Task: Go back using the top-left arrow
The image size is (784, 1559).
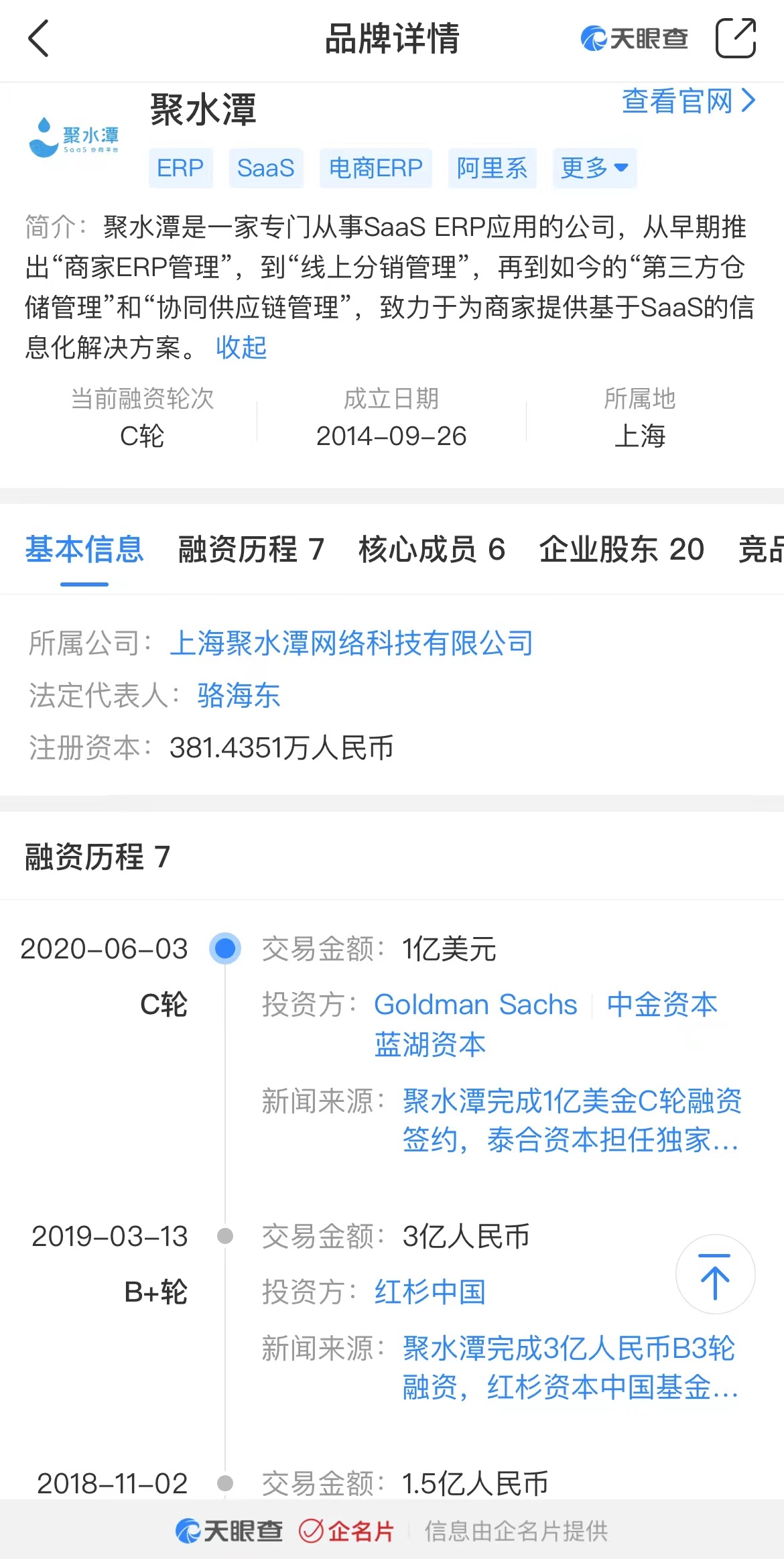Action: tap(39, 38)
